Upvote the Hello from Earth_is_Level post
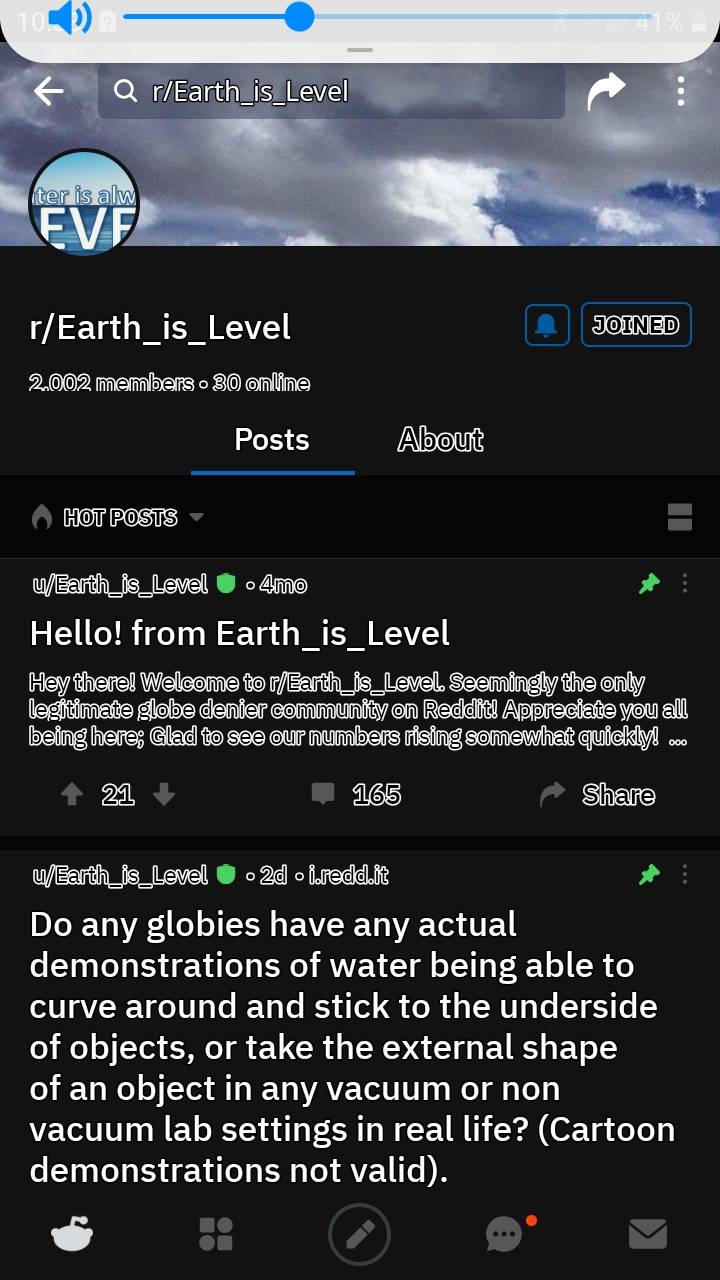This screenshot has width=720, height=1280. click(71, 794)
